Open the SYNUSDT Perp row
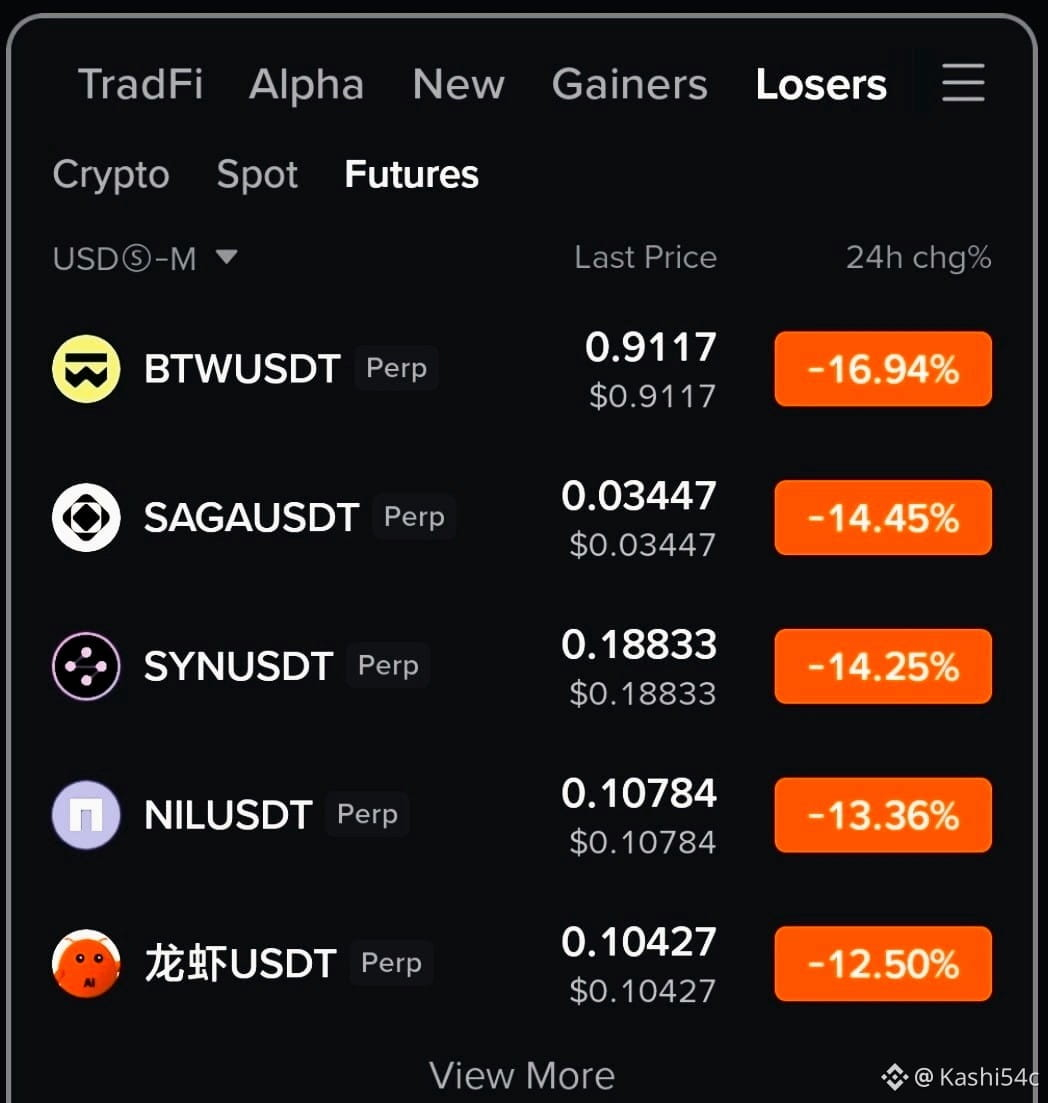This screenshot has height=1103, width=1048. 522,666
